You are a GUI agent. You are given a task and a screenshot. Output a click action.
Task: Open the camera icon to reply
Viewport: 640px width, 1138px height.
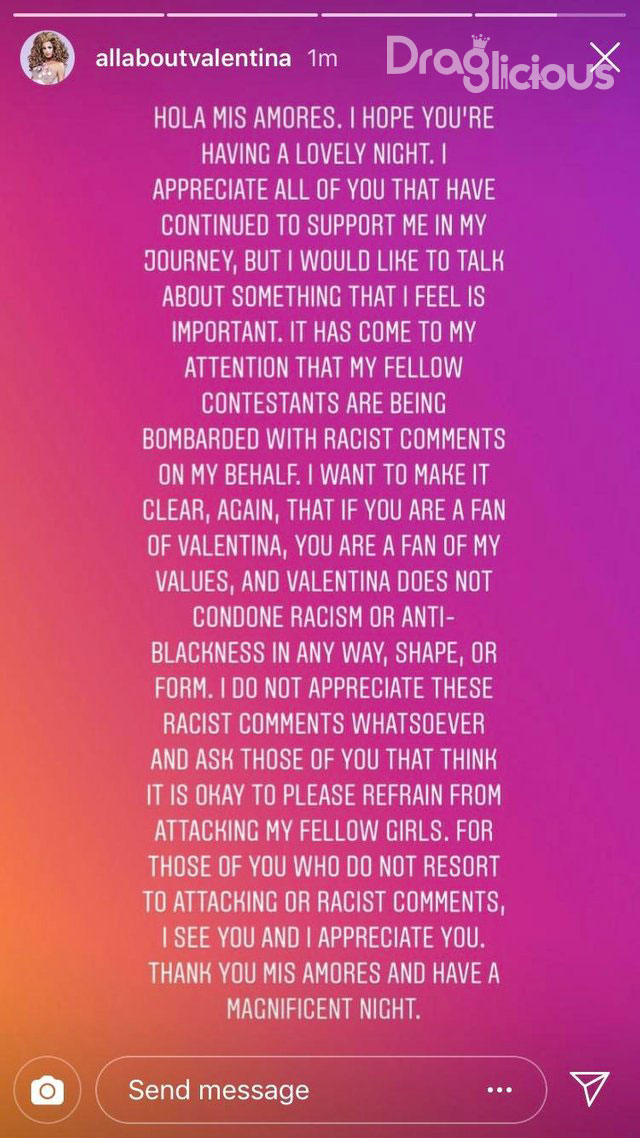click(x=48, y=1089)
